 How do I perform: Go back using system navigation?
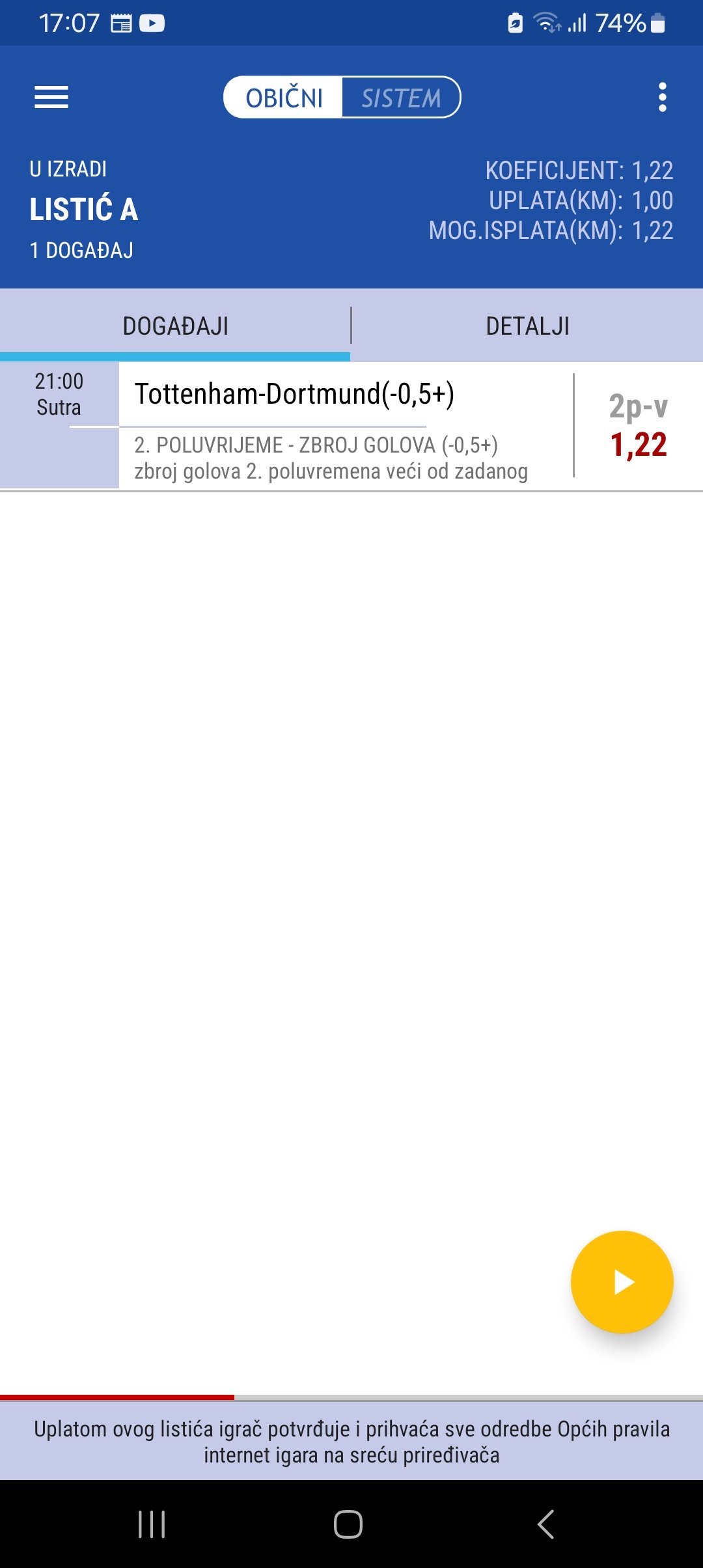[x=545, y=1524]
